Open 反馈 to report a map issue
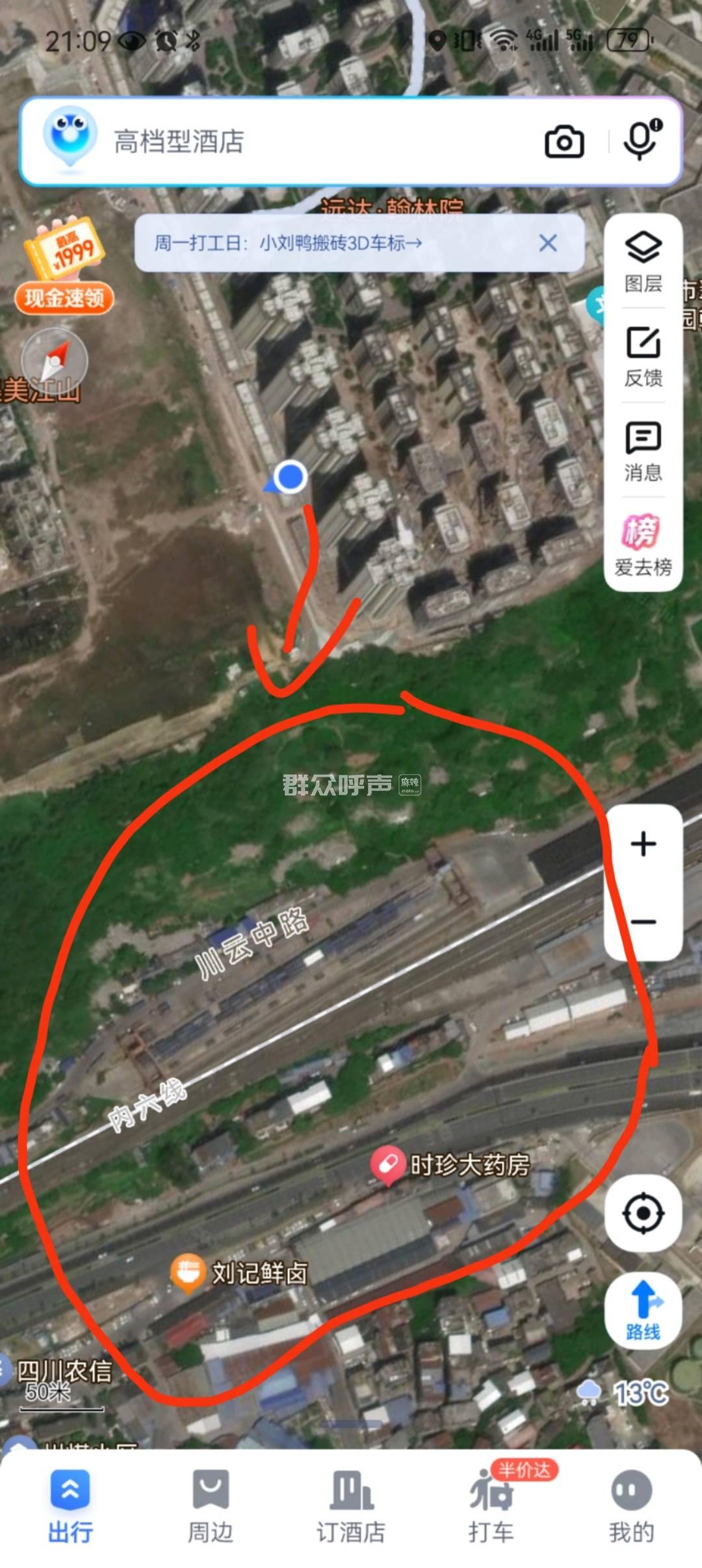Viewport: 702px width, 1568px height. (643, 356)
